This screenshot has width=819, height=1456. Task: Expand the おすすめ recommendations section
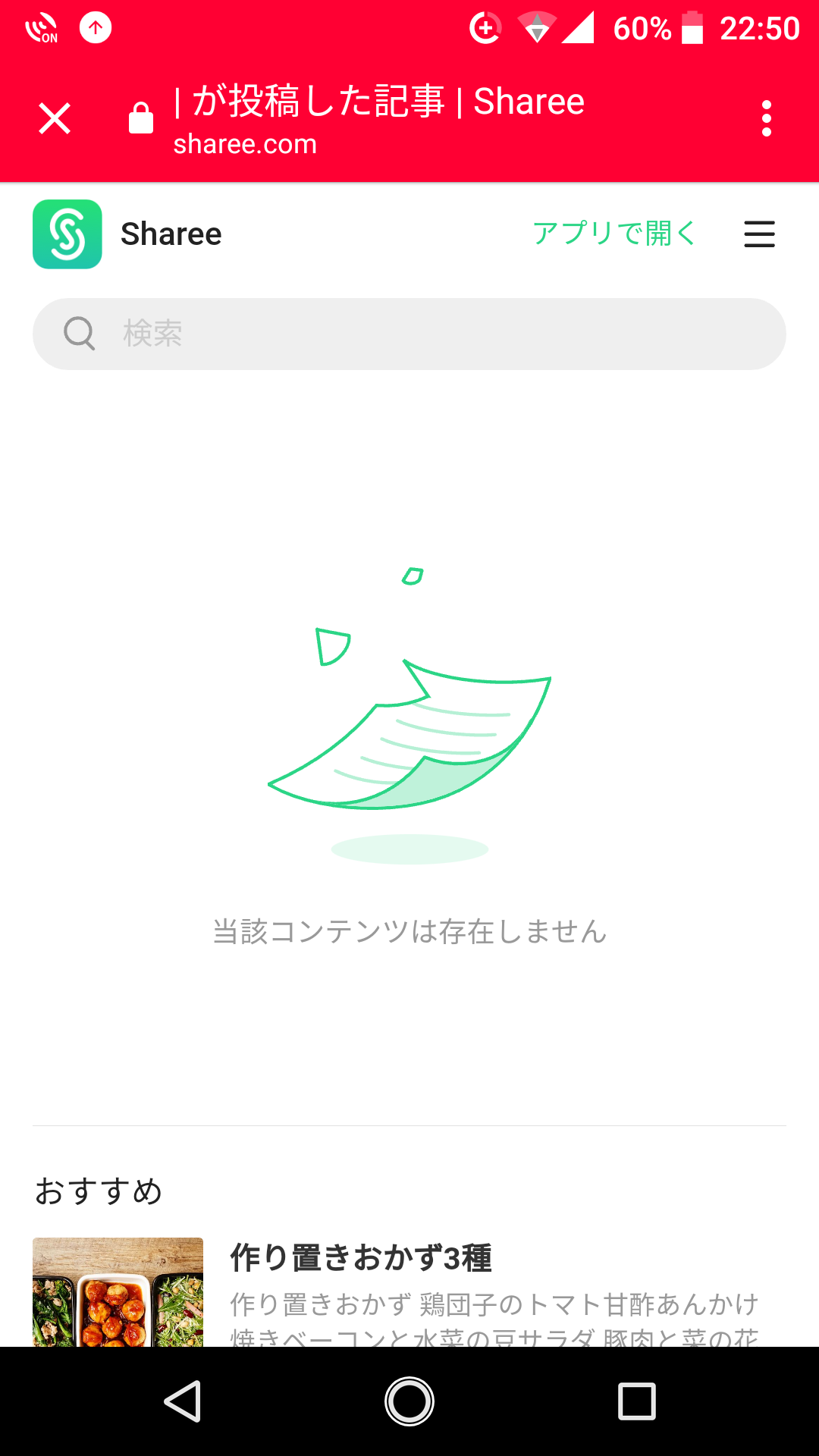coord(99,1192)
